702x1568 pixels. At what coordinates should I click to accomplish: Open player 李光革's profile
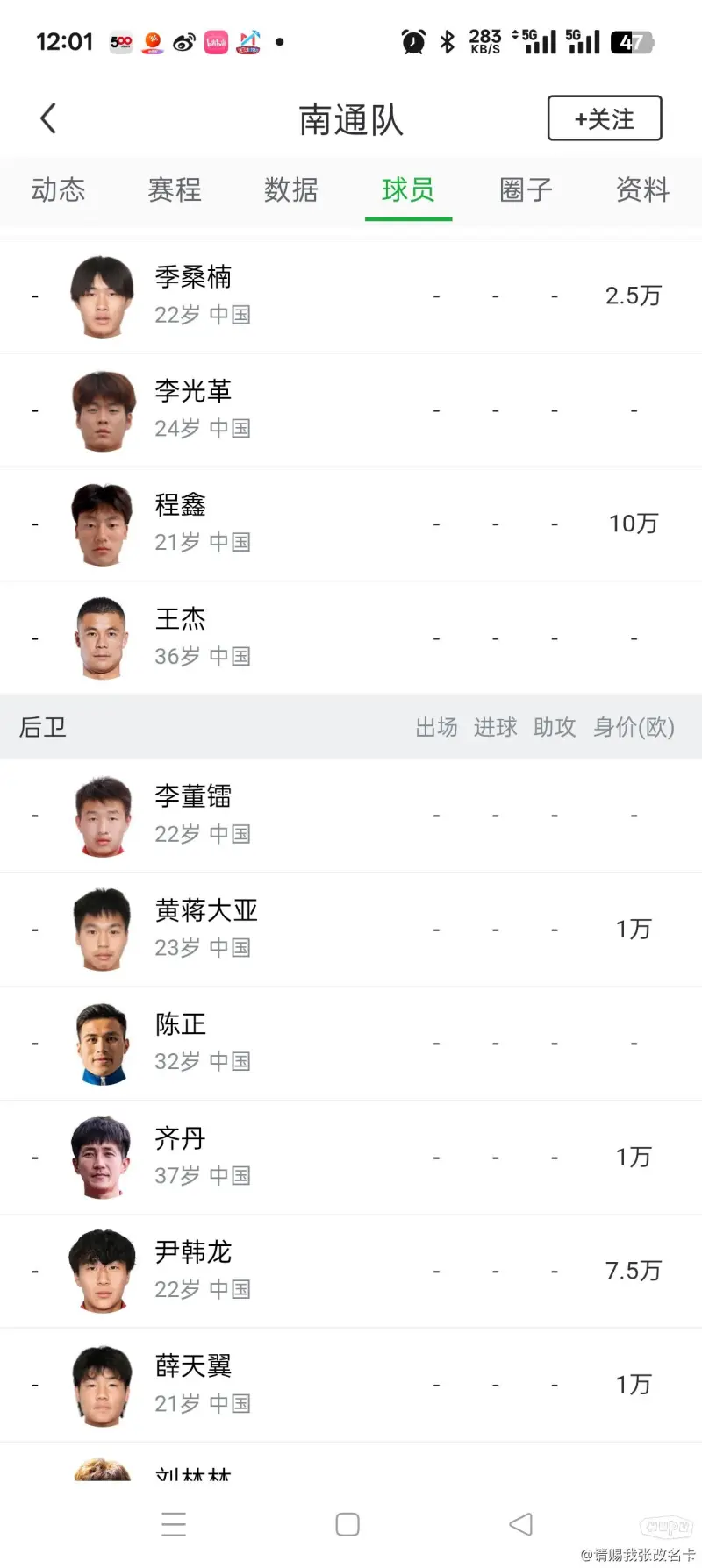351,410
